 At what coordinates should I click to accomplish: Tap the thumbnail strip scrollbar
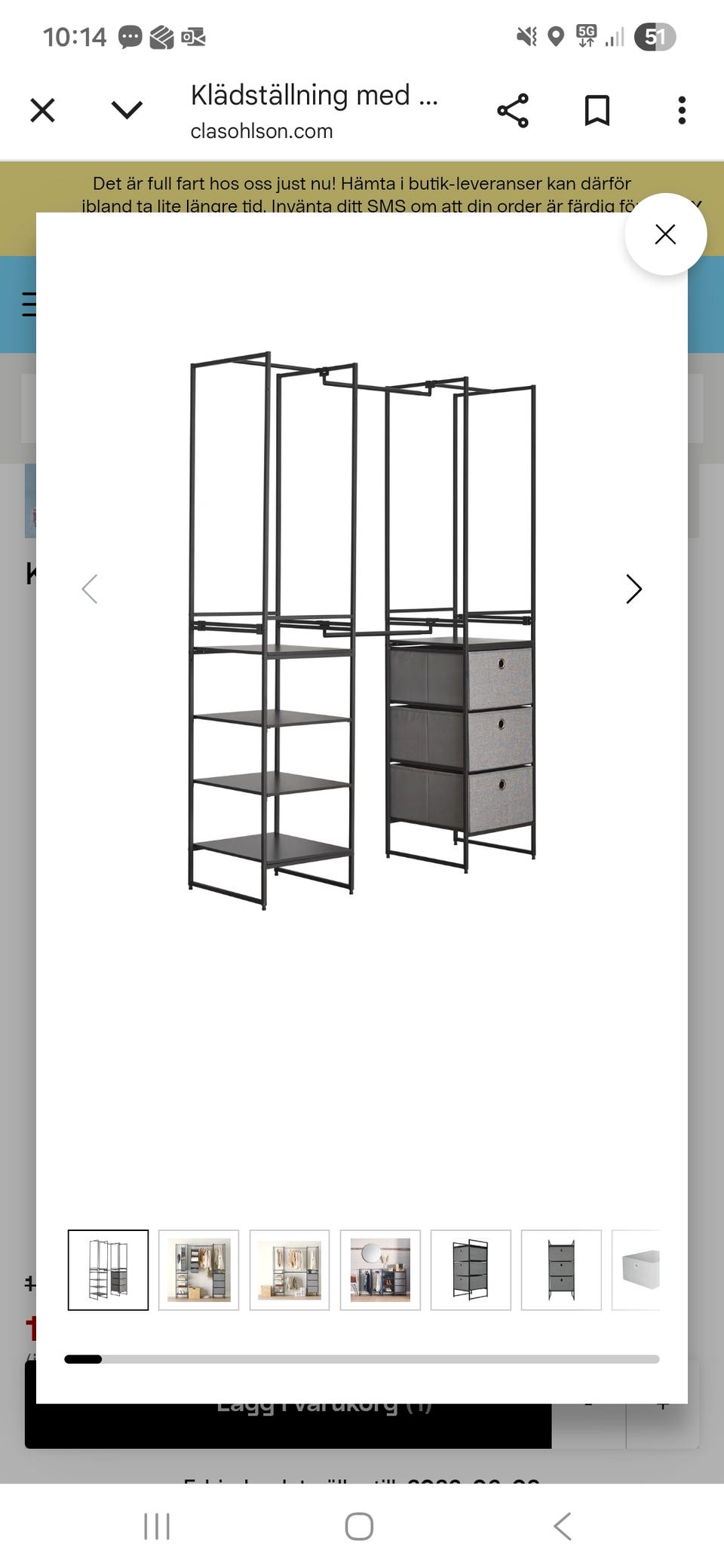click(362, 1359)
